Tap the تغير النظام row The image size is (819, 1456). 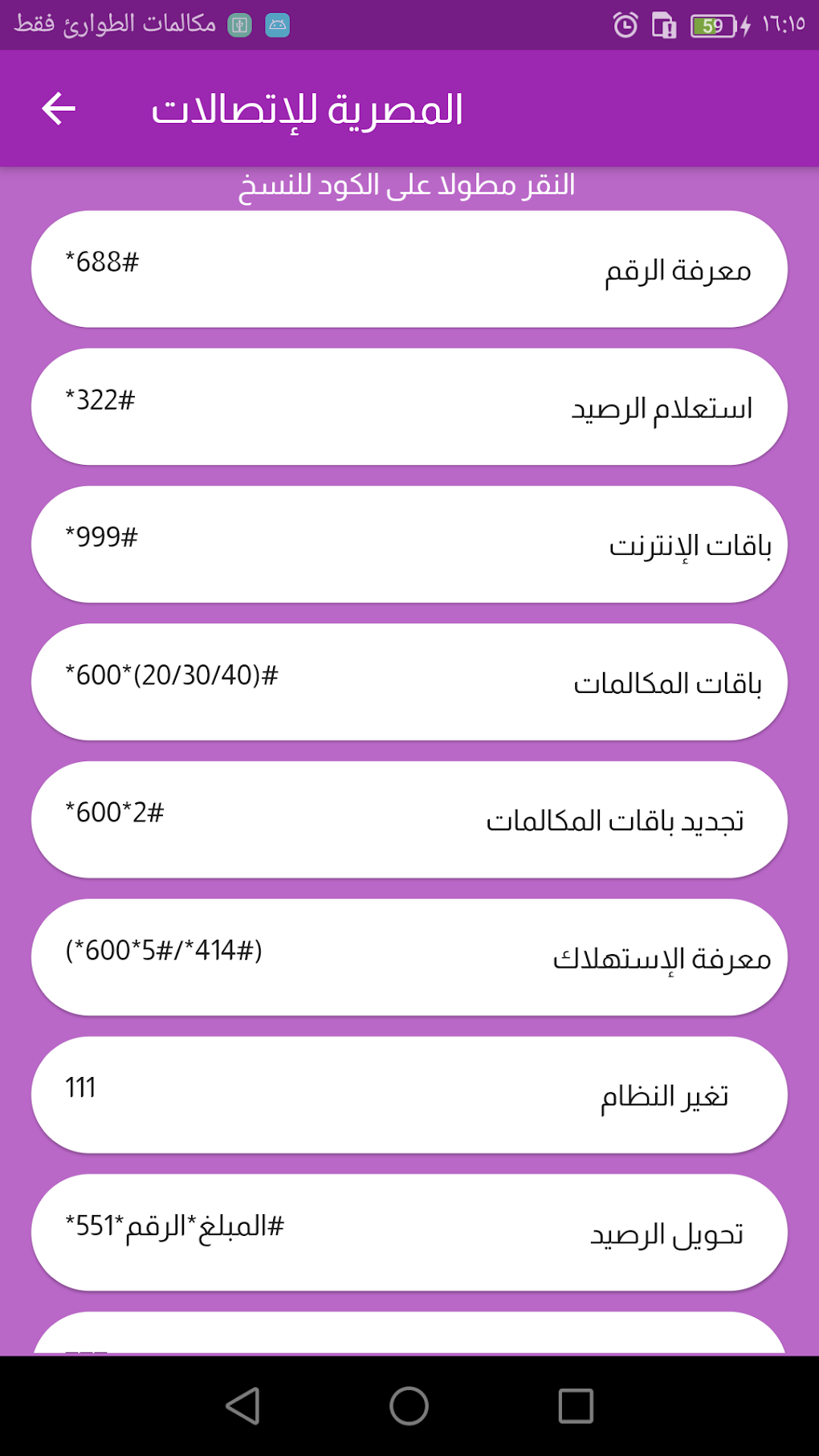click(409, 1095)
